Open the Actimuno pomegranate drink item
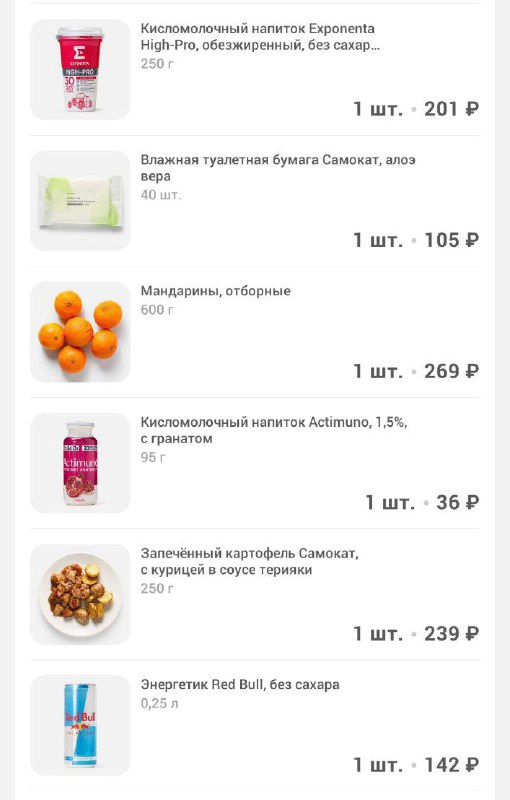 tap(255, 463)
